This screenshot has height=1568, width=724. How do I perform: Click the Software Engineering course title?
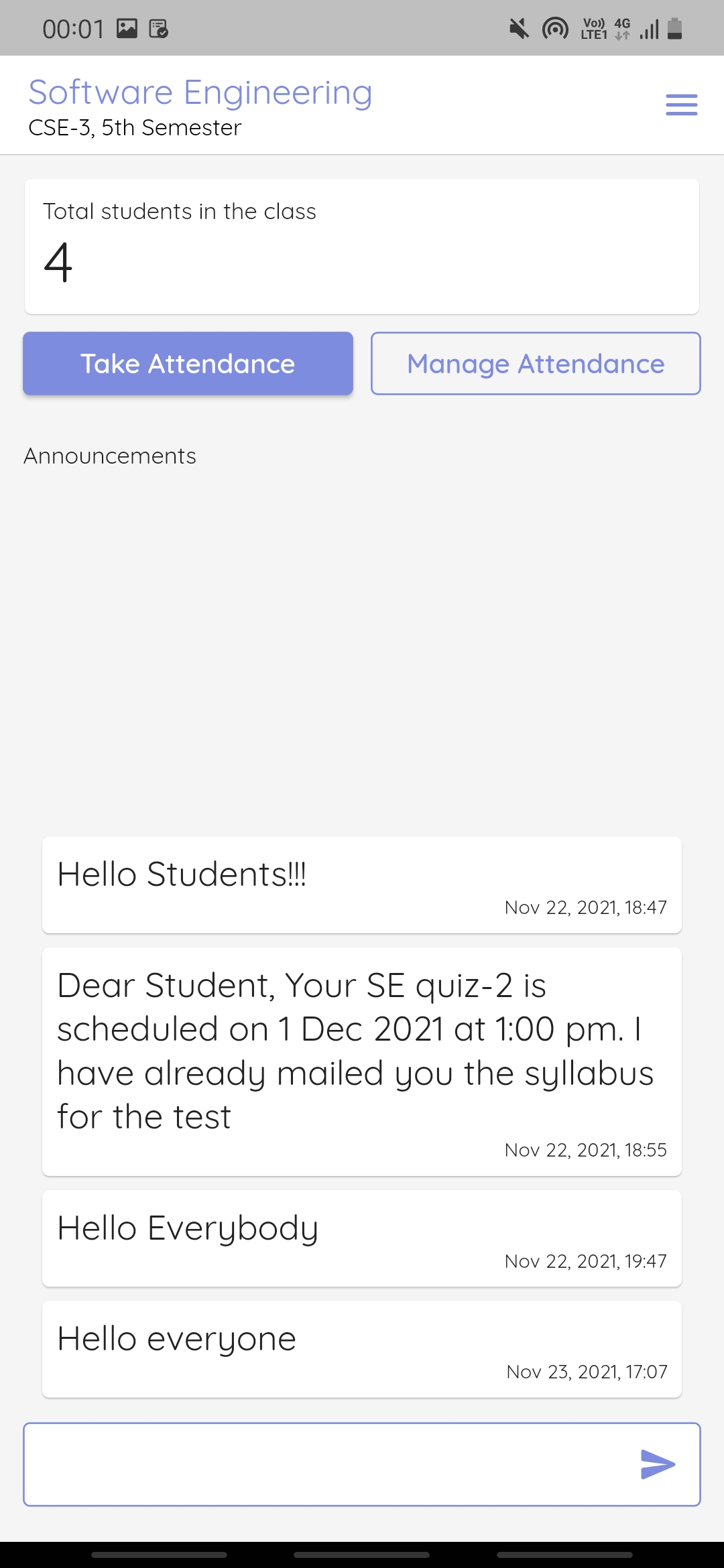[x=200, y=91]
